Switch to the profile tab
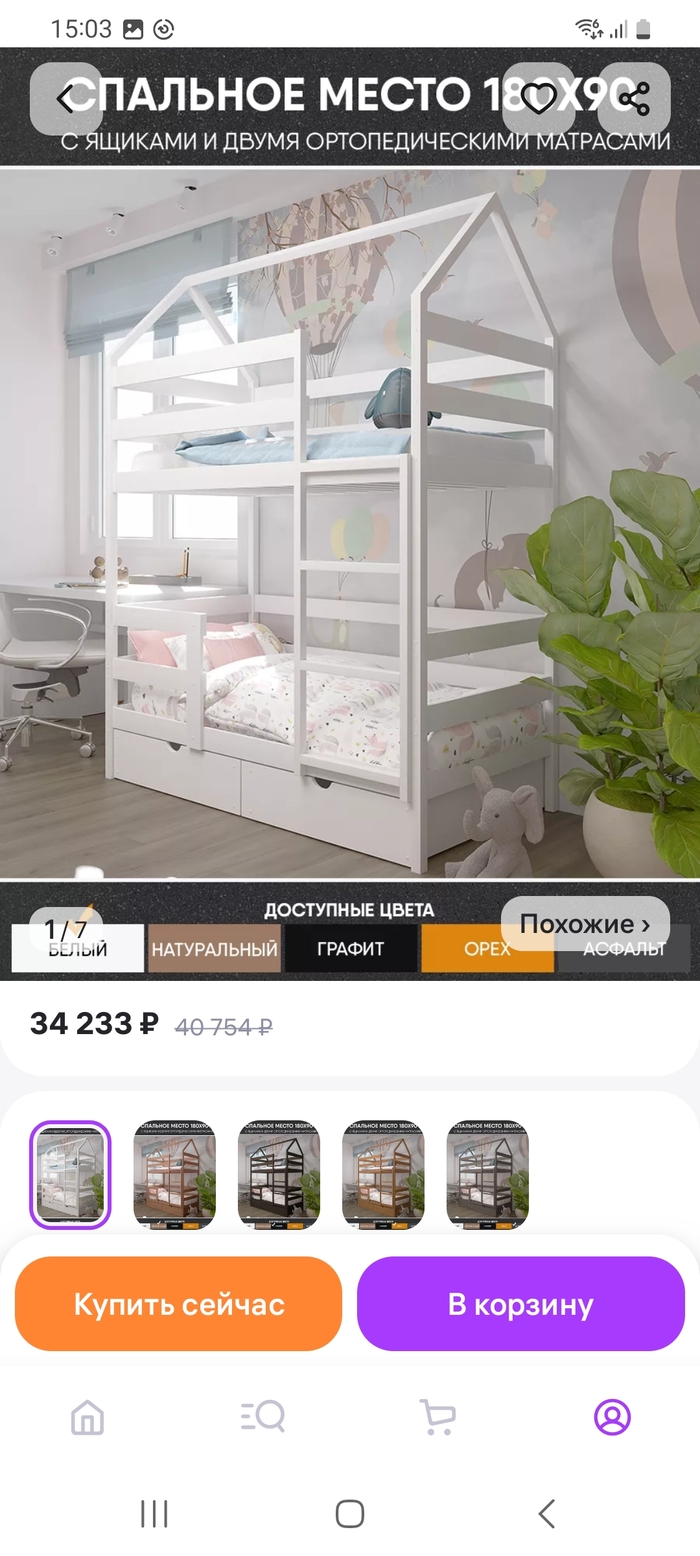Viewport: 700px width, 1556px height. [612, 1417]
